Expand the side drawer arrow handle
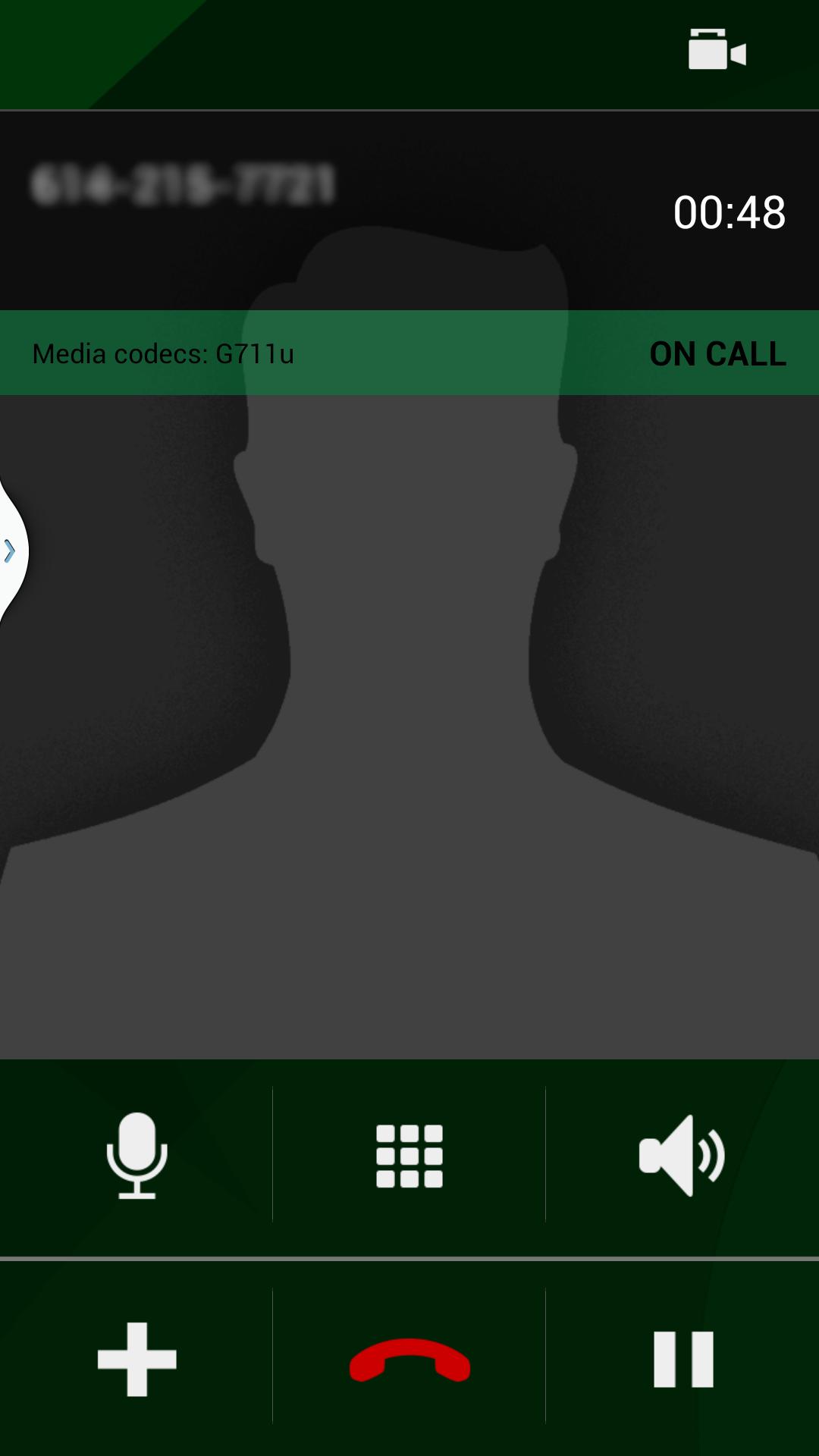The image size is (819, 1456). pyautogui.click(x=11, y=551)
